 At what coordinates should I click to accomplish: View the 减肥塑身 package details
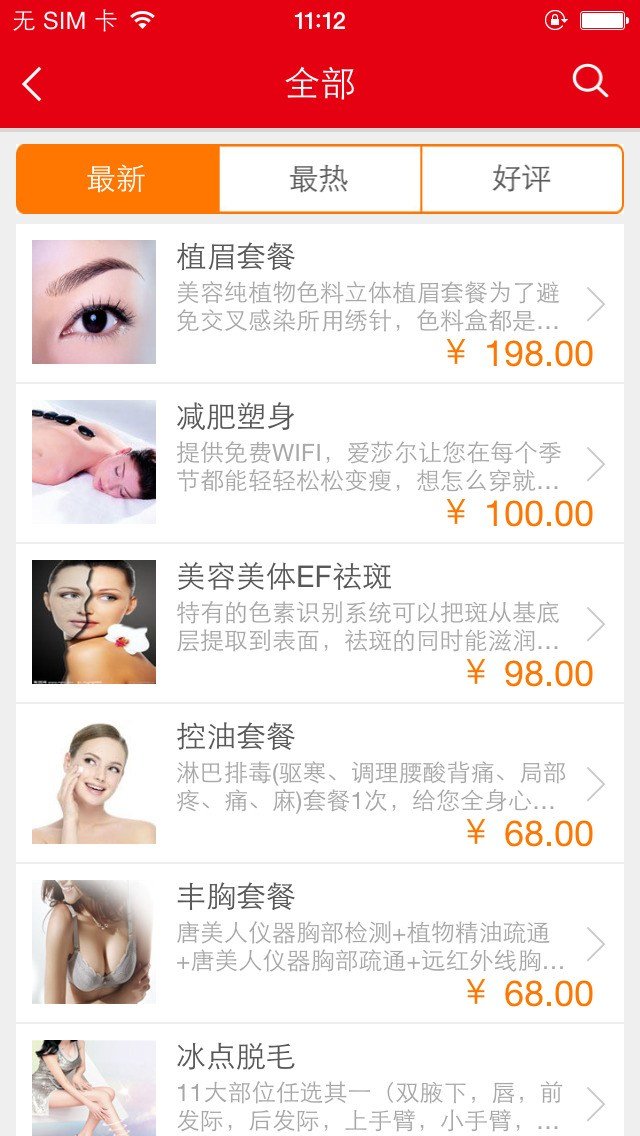coord(320,463)
